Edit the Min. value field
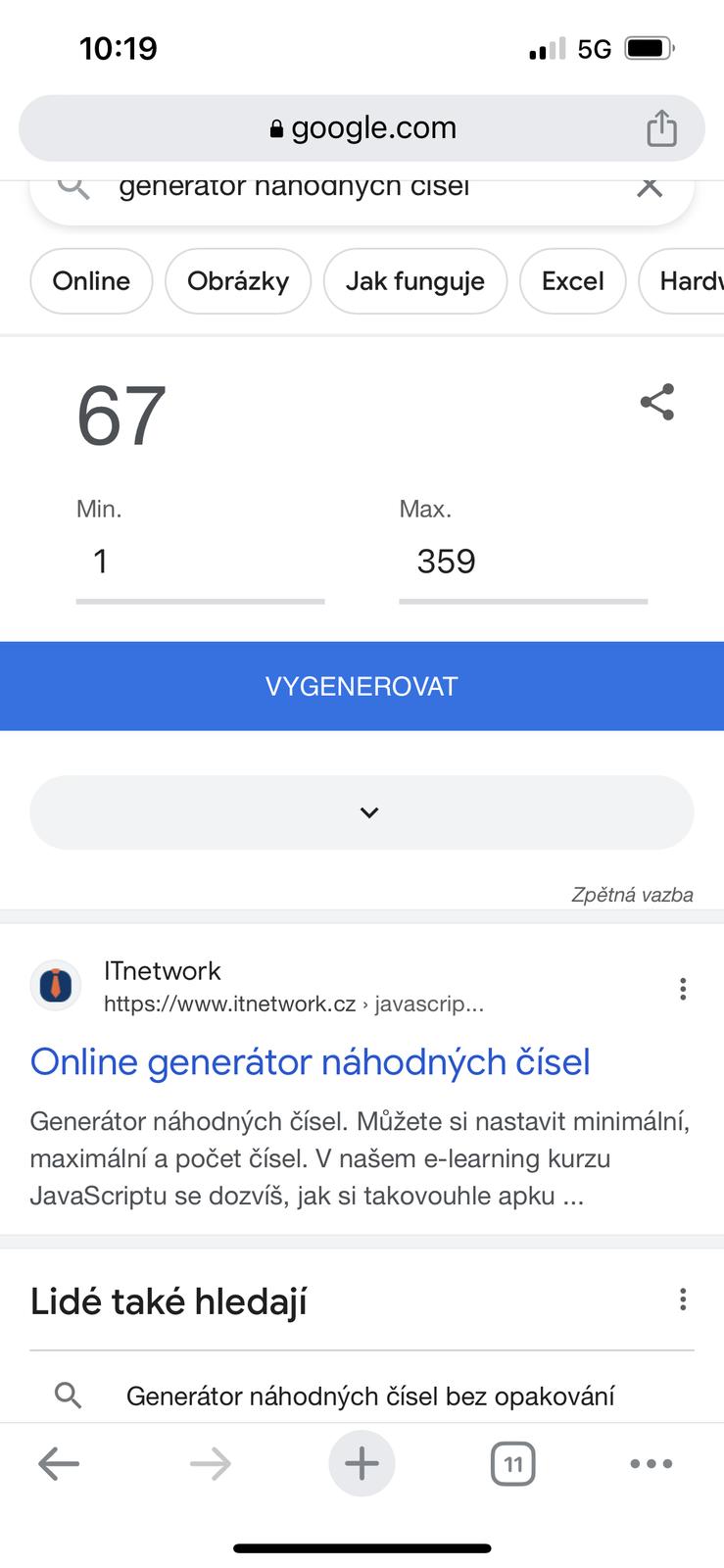 tap(200, 562)
